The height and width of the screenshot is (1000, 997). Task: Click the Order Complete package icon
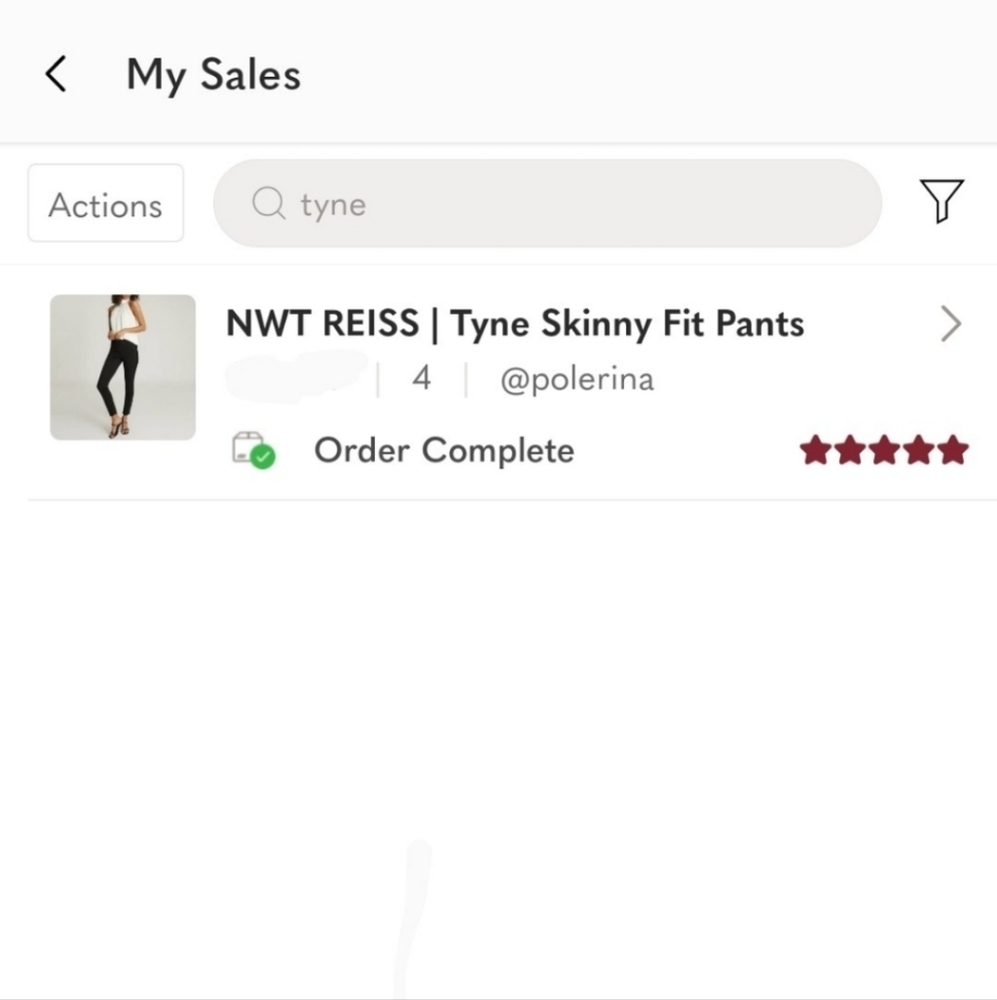[252, 449]
